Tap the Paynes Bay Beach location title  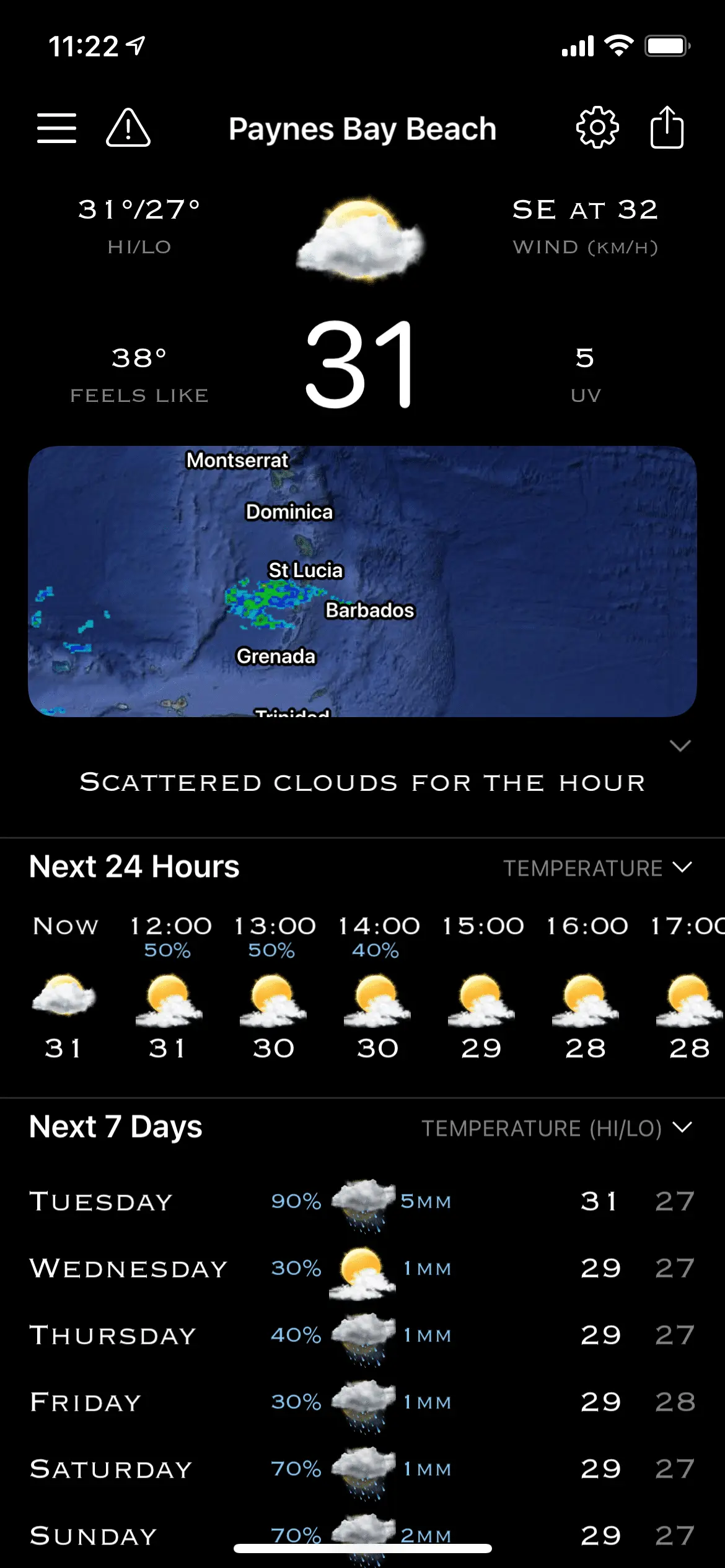tap(362, 129)
